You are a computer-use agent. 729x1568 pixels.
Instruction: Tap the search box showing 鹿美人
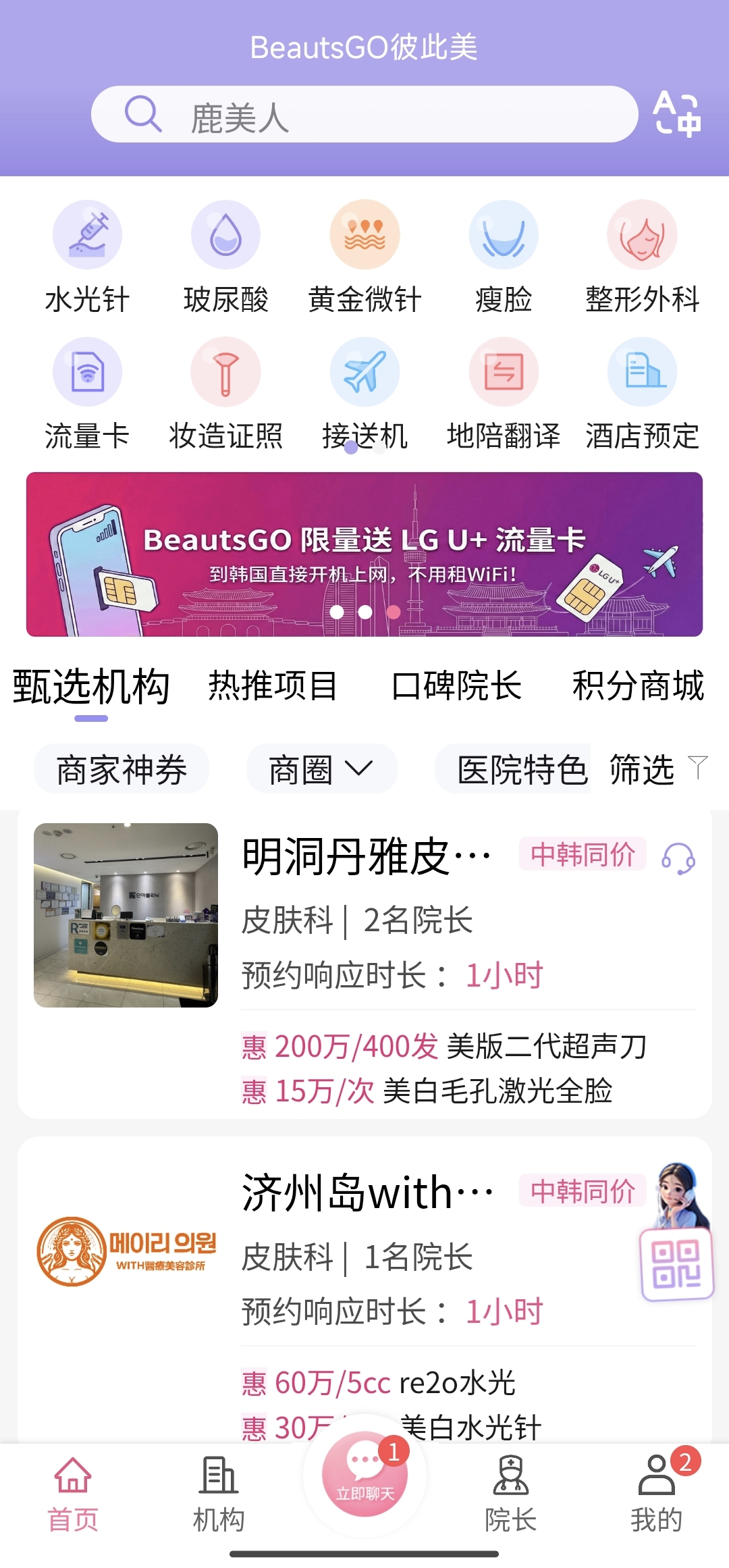coord(364,114)
